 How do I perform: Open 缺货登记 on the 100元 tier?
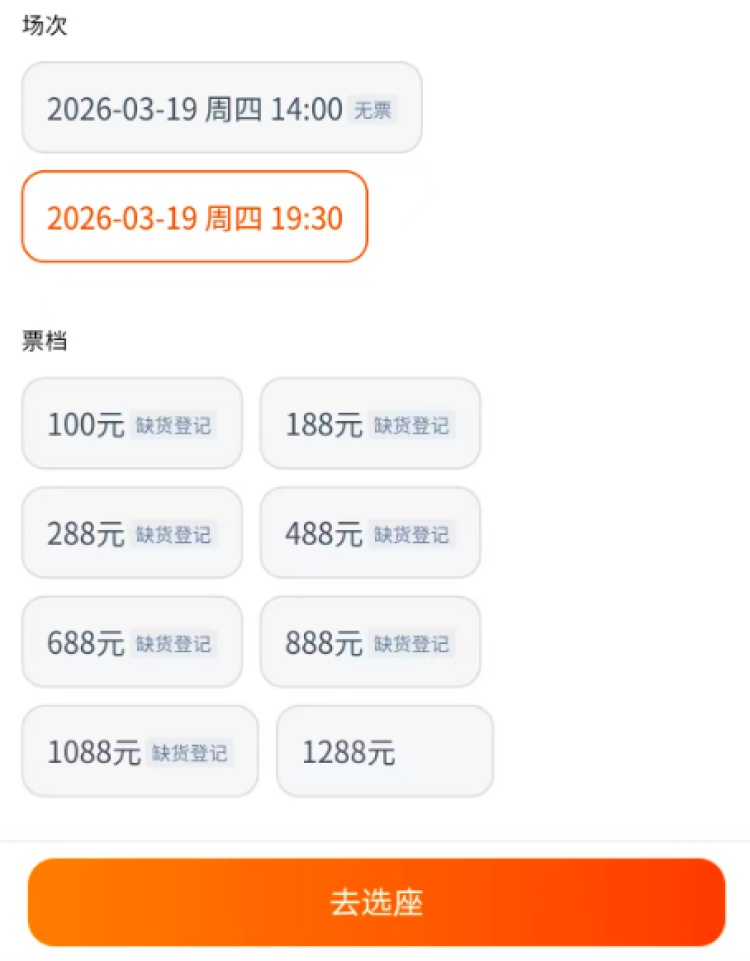tap(175, 426)
